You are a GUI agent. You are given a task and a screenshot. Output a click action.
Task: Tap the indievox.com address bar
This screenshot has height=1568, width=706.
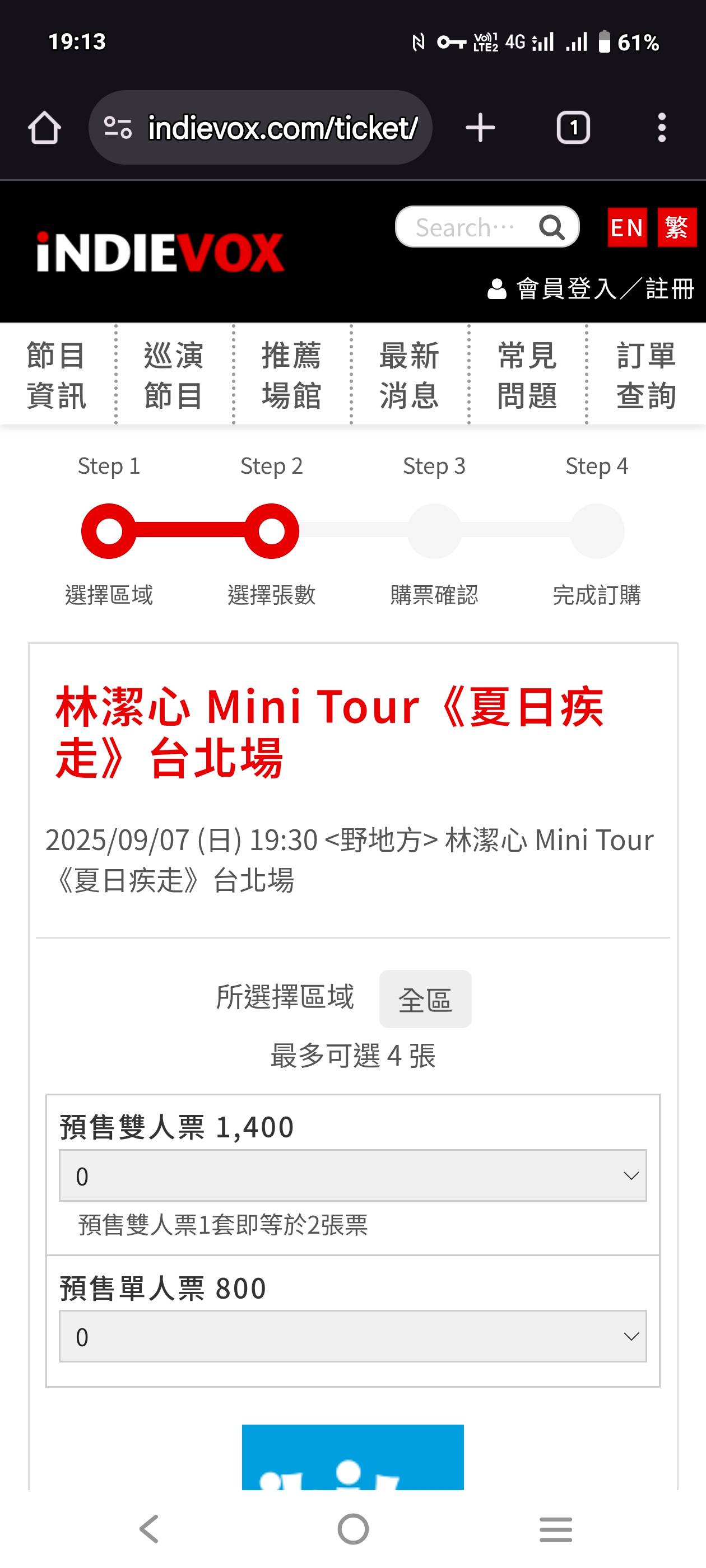[260, 128]
